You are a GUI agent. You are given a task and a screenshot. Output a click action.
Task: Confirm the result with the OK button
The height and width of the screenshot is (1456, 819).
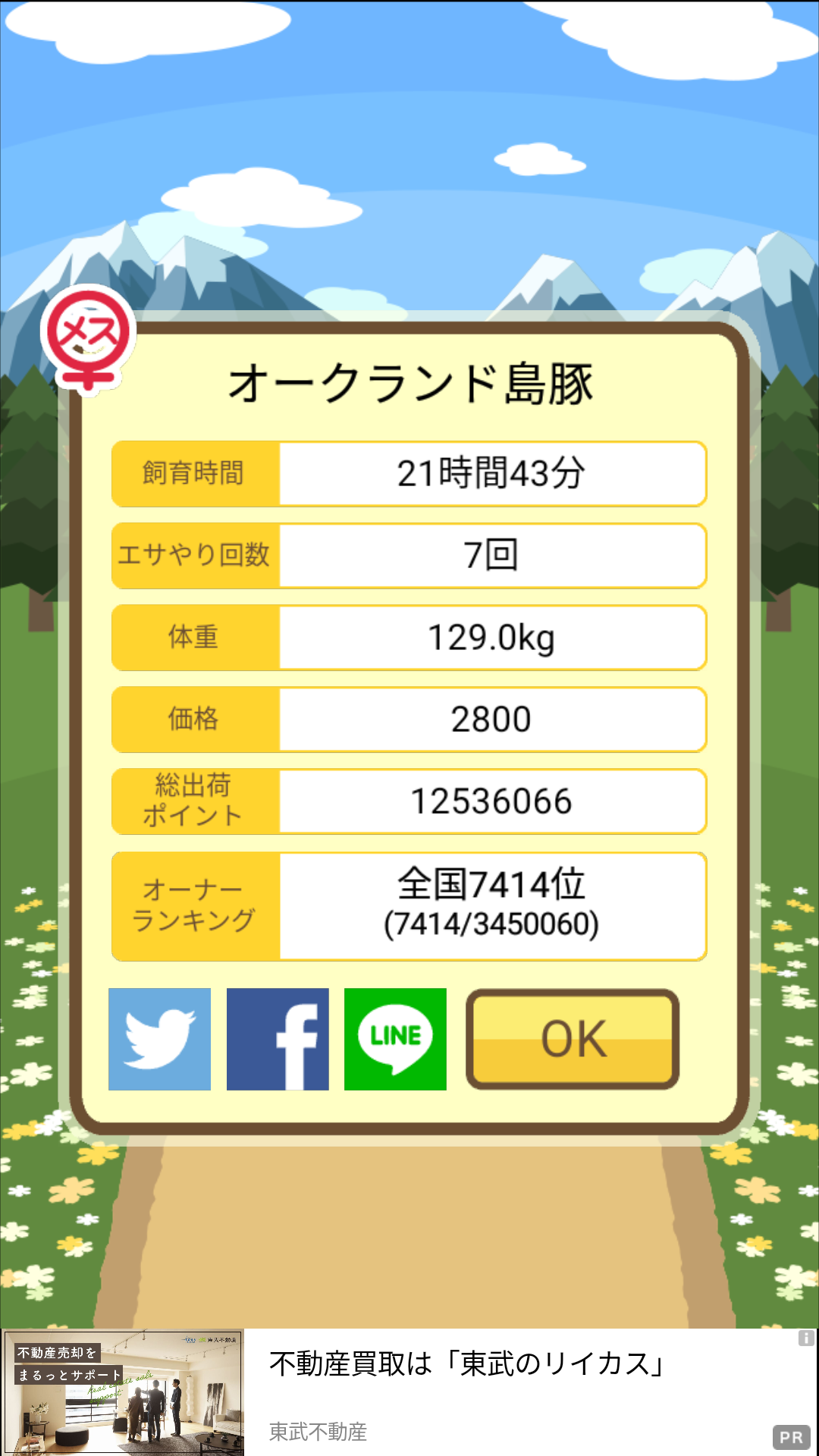click(x=573, y=1039)
